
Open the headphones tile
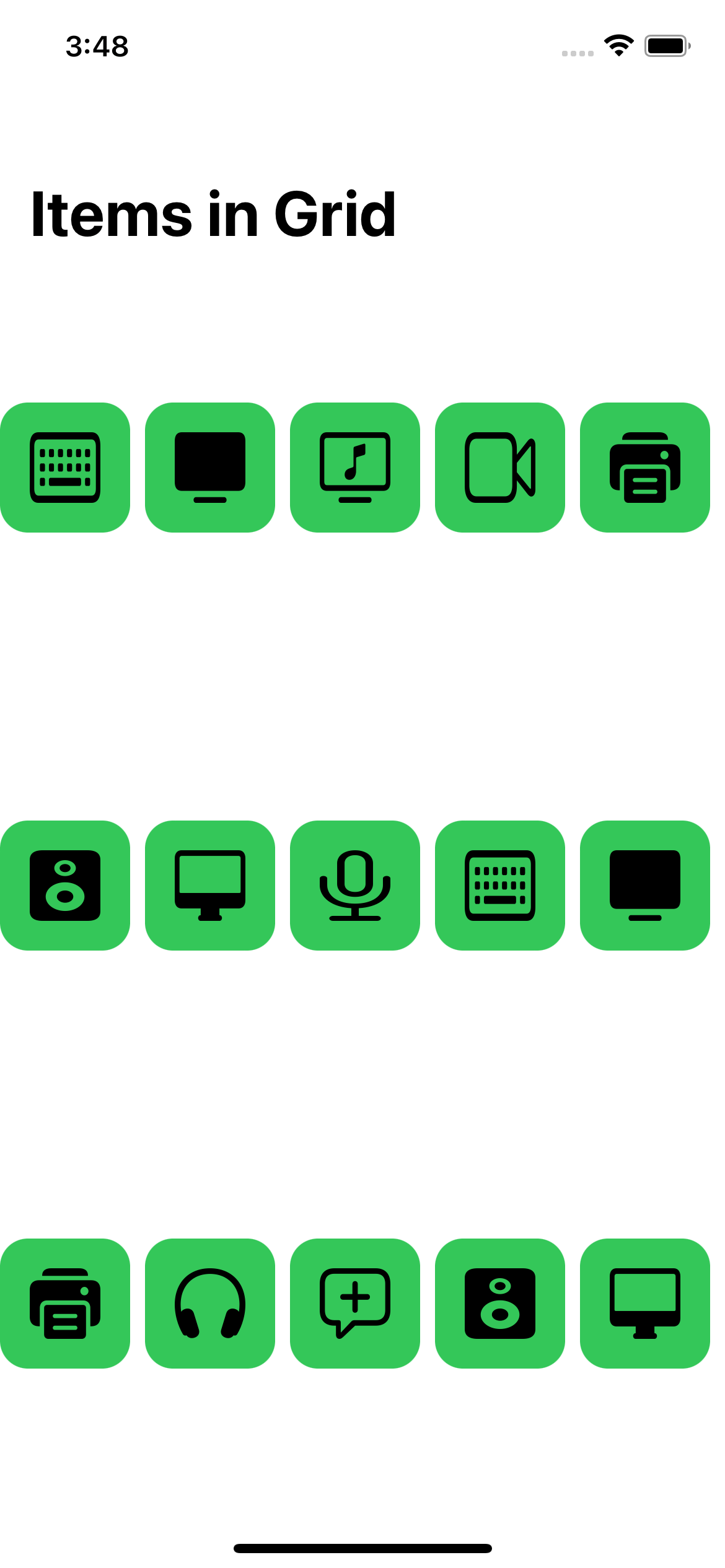click(209, 1304)
